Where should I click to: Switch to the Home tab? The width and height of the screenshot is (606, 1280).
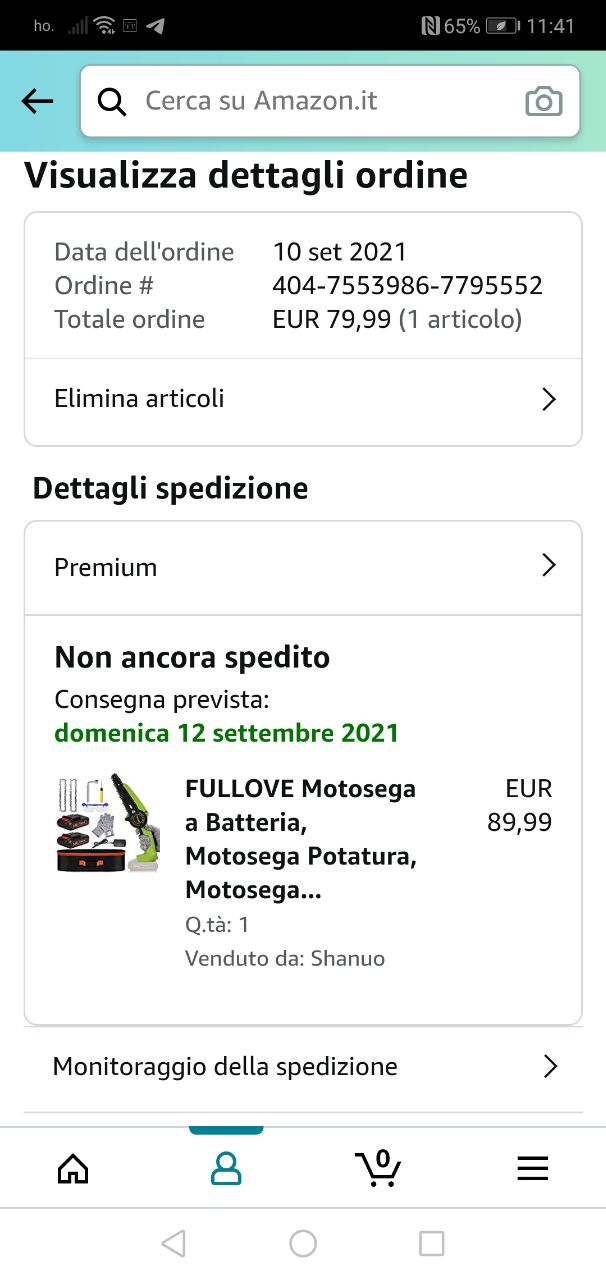point(73,1168)
